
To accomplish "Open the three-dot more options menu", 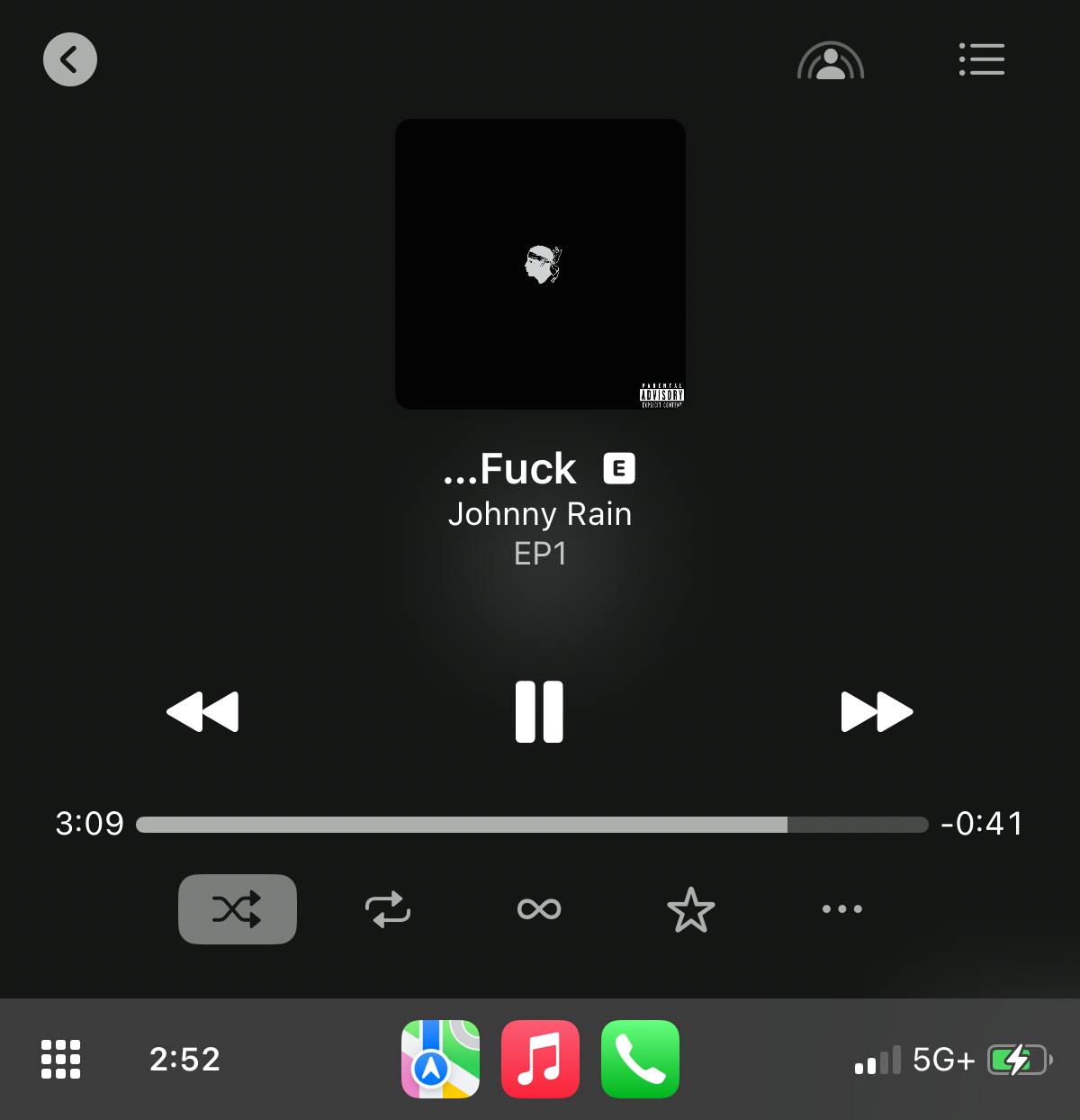I will [841, 909].
